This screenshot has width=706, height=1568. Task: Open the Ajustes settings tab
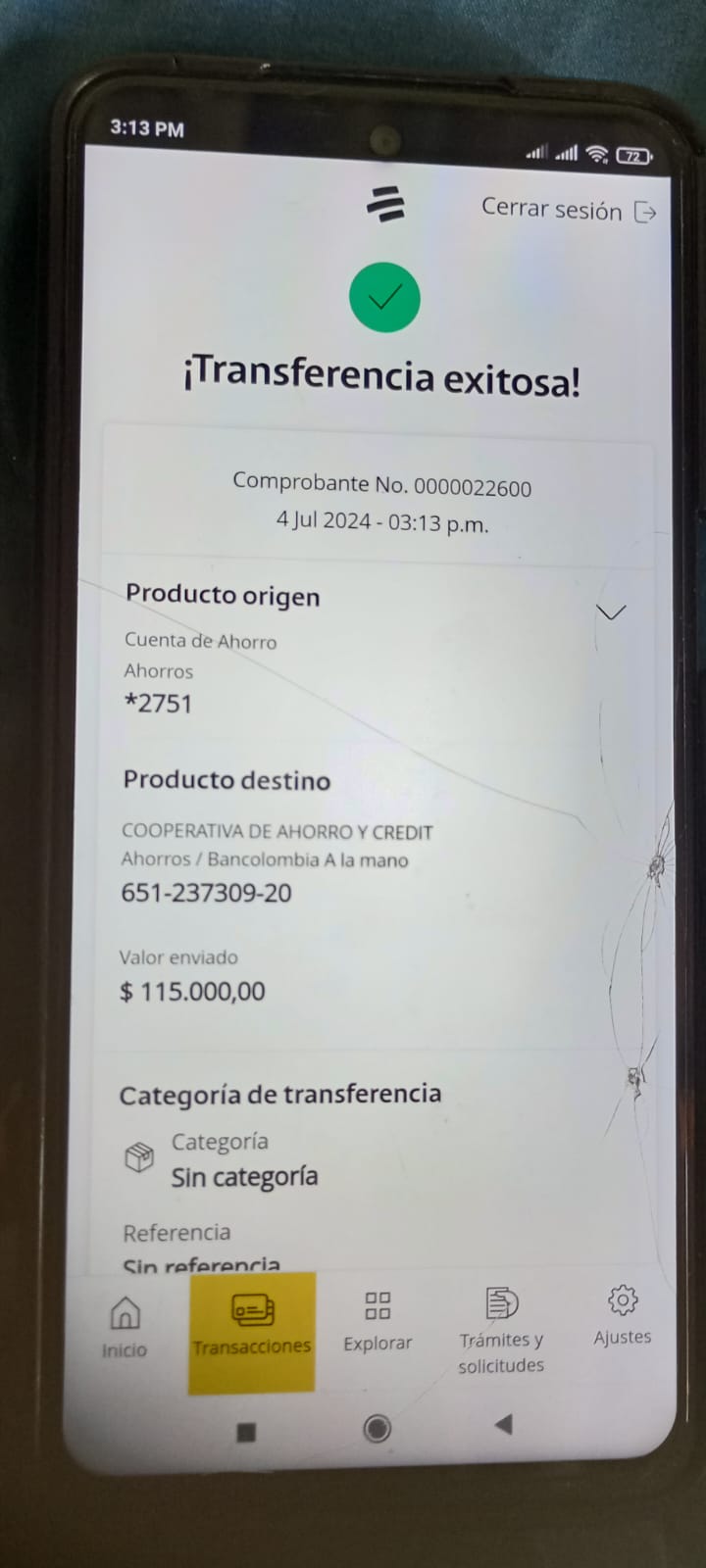(x=622, y=1316)
